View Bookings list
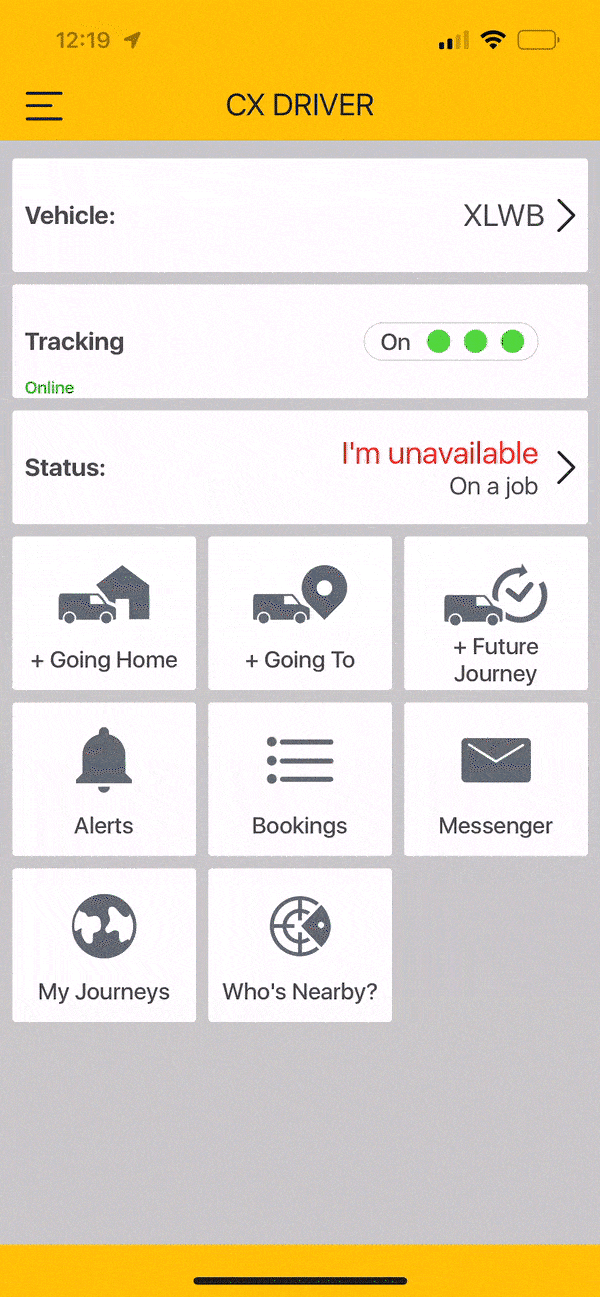This screenshot has height=1297, width=600. pos(300,779)
